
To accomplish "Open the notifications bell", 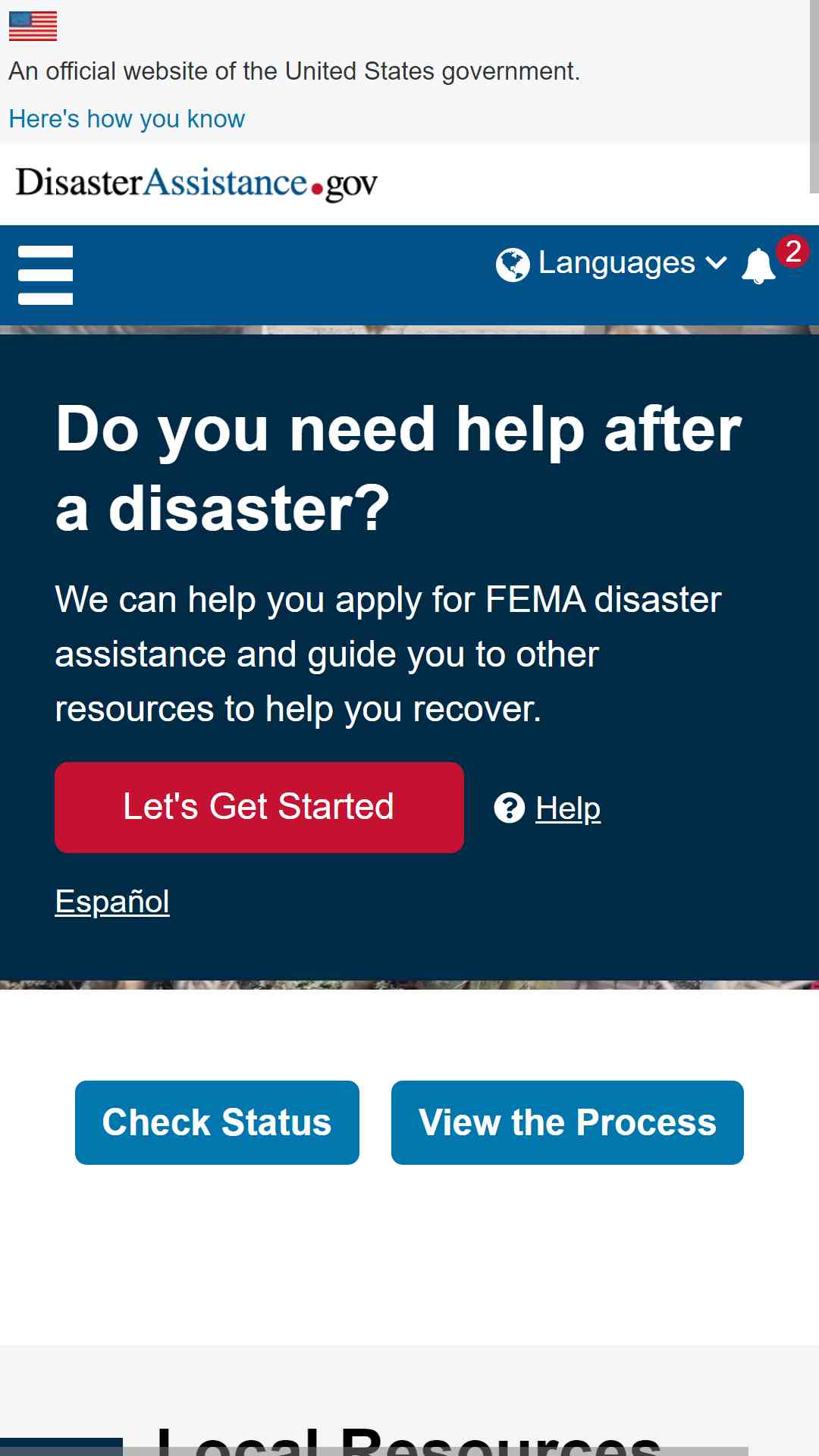I will 759,265.
